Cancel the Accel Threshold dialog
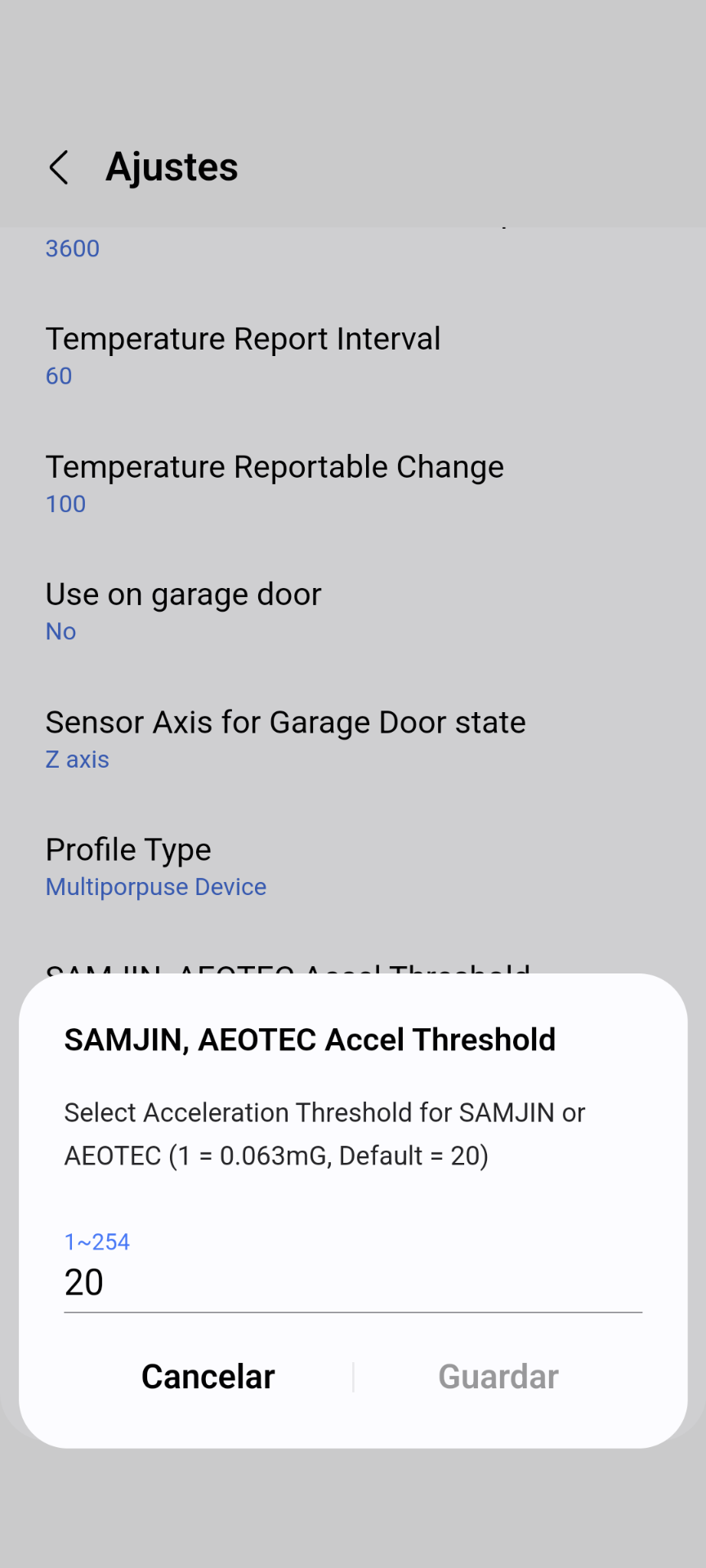The width and height of the screenshot is (706, 1568). [208, 1377]
